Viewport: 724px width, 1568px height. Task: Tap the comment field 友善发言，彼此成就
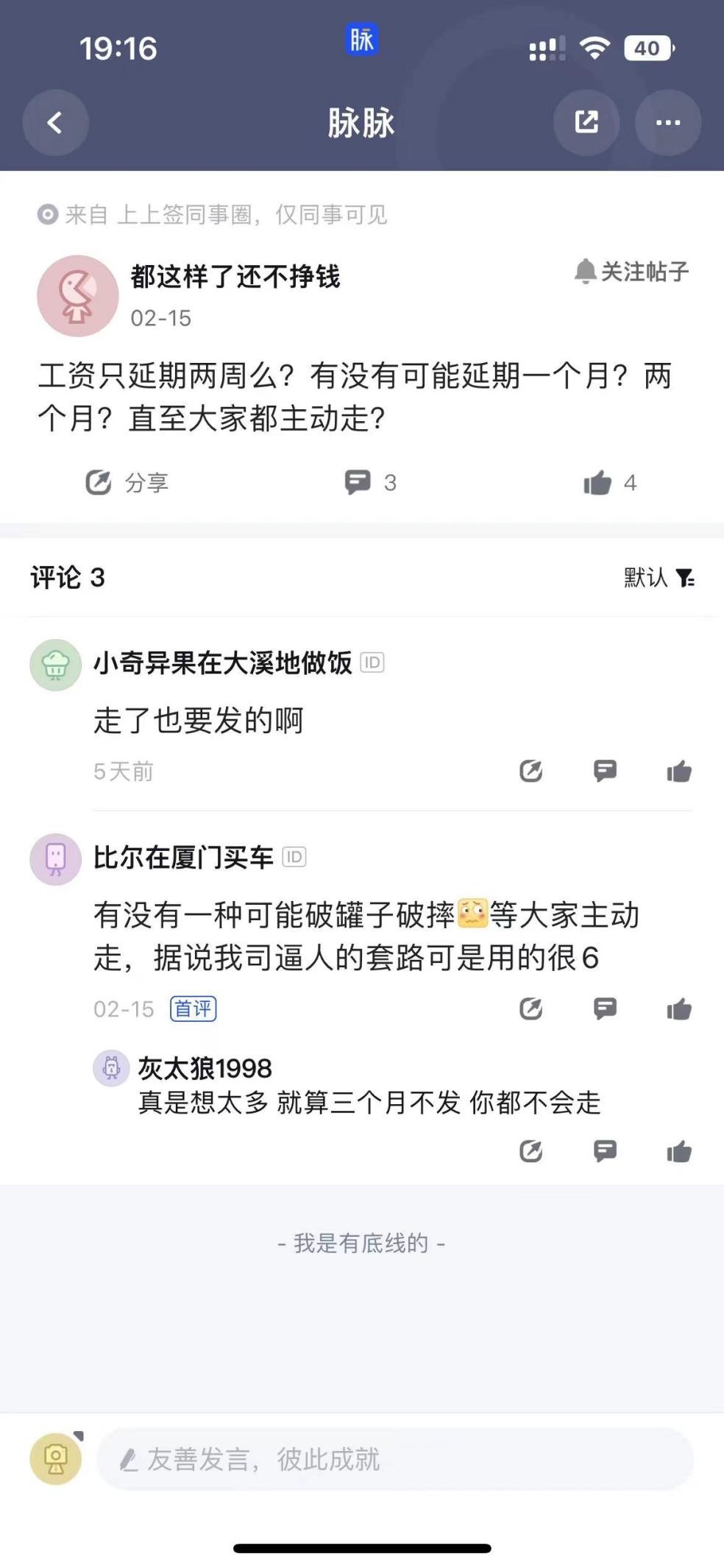point(395,1459)
